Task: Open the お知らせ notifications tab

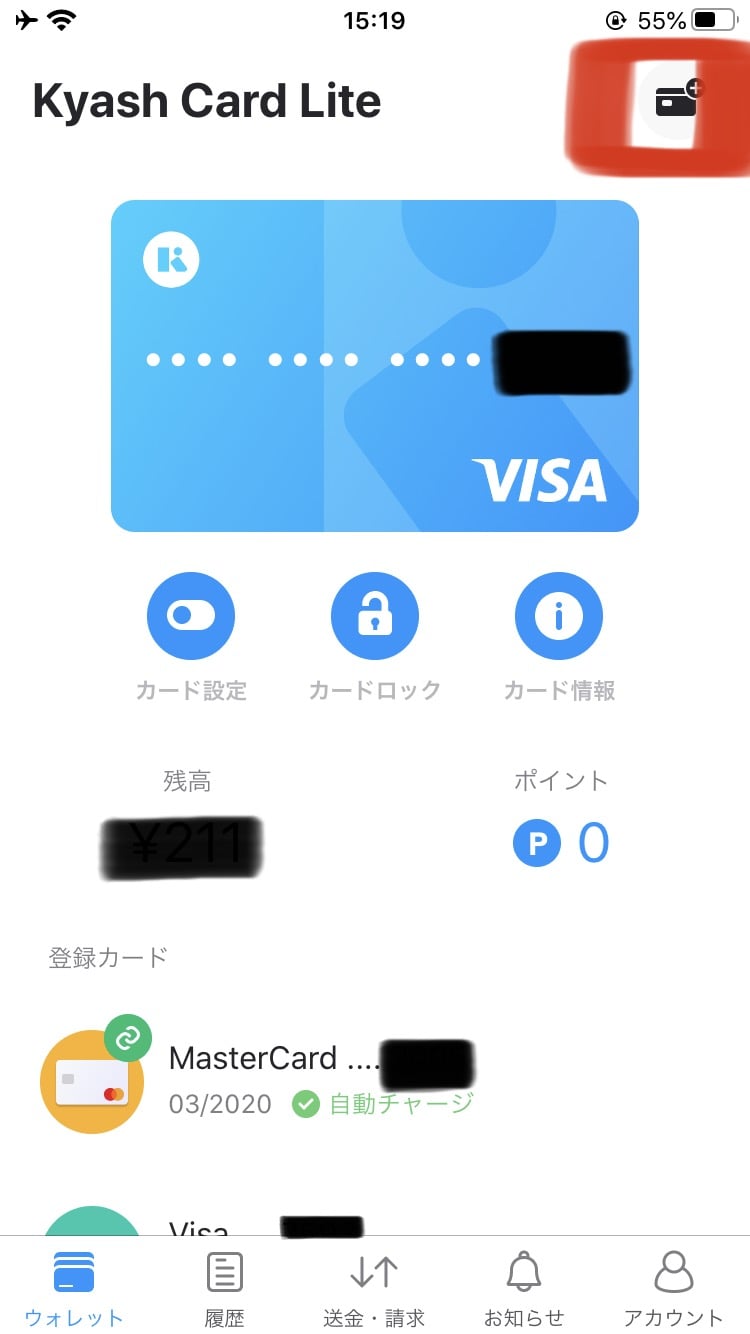Action: (524, 1288)
